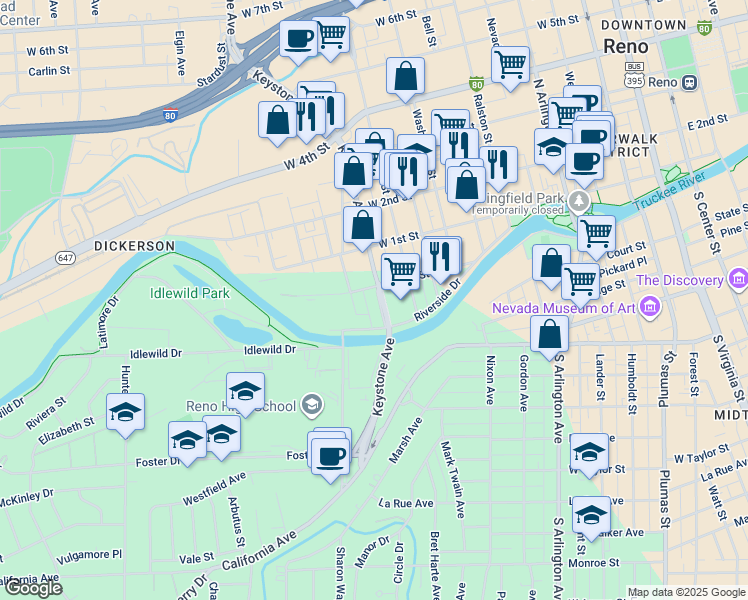Tap the school marker near Elizabeth St
This screenshot has width=748, height=600.
coord(126,412)
